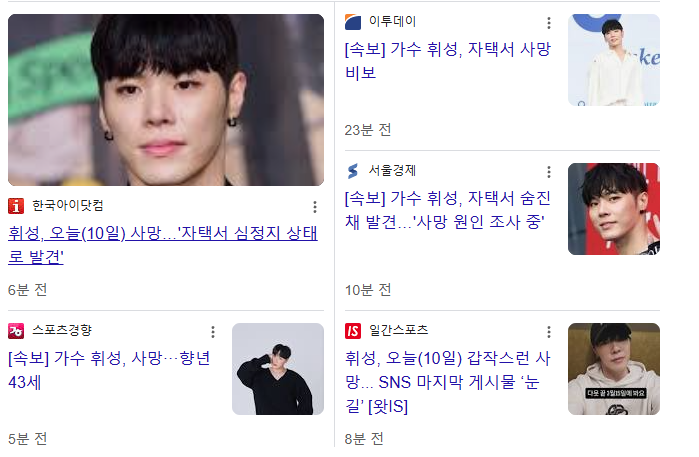Open overflow menu for 한국아이닷컴 article
This screenshot has height=457, width=699.
pyautogui.click(x=315, y=207)
